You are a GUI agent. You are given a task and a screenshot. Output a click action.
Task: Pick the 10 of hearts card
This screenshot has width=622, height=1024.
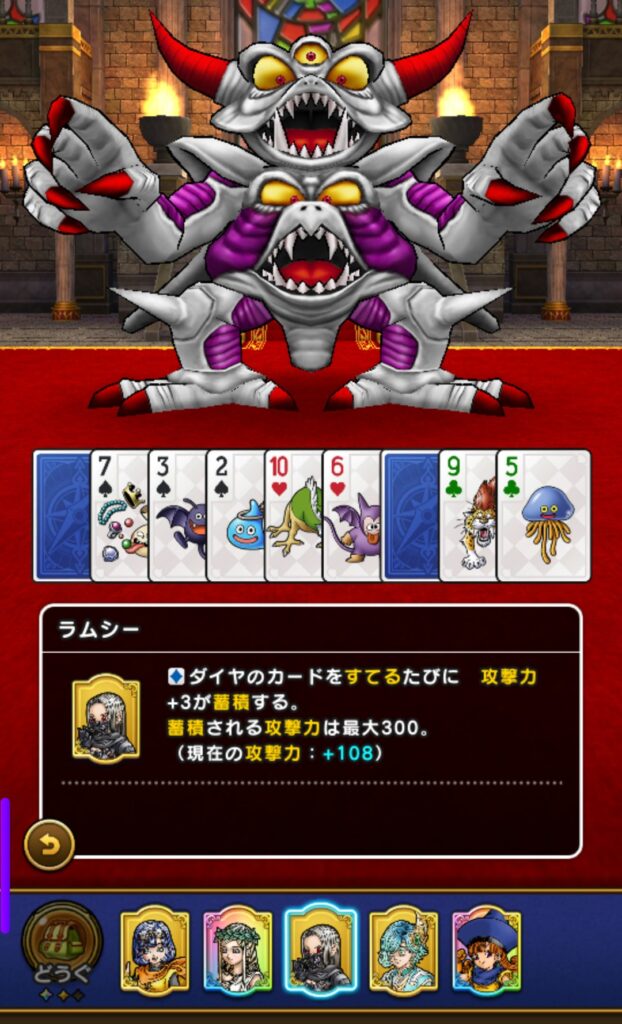pos(293,516)
